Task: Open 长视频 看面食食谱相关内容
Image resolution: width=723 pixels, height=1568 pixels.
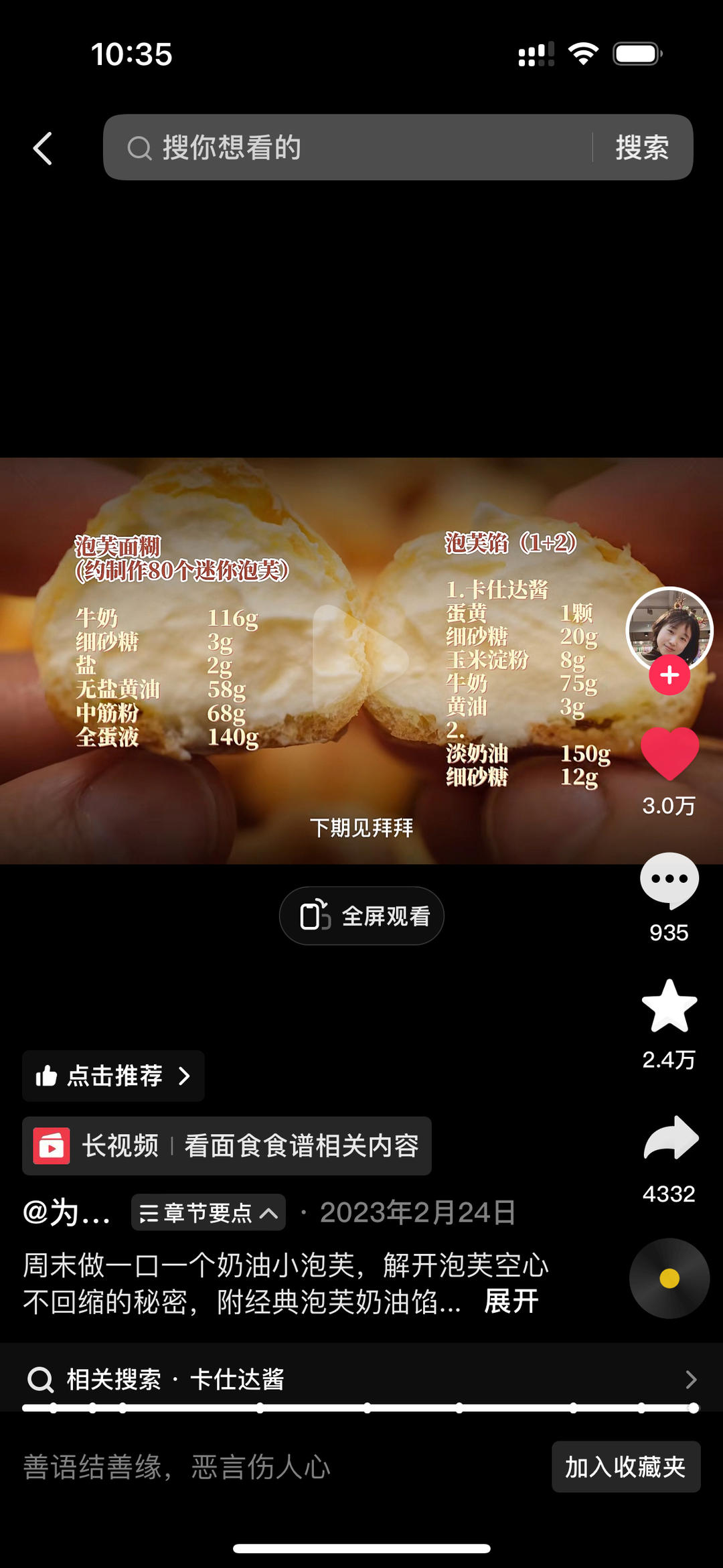Action: tap(227, 1145)
